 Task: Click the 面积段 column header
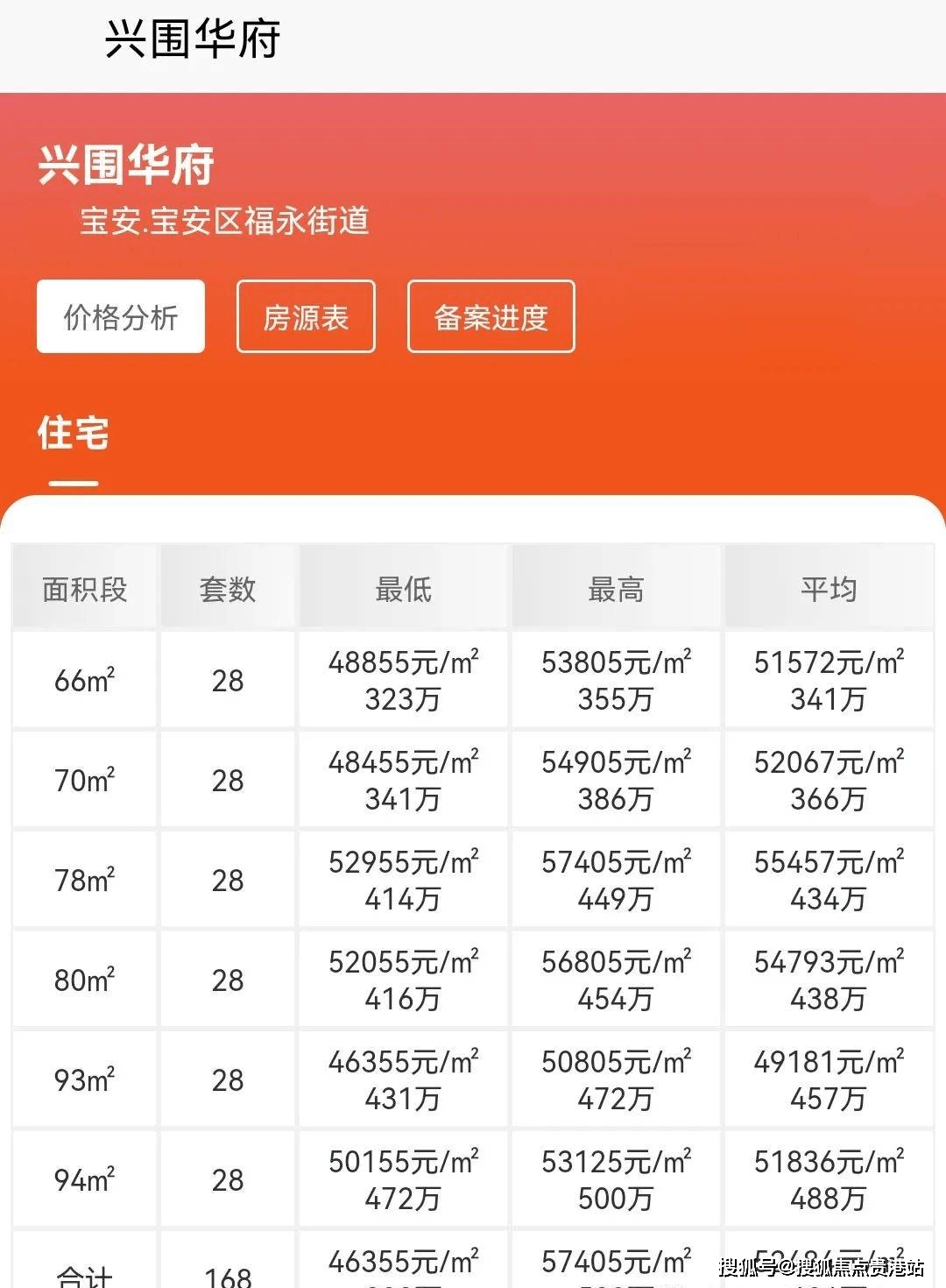(x=84, y=589)
